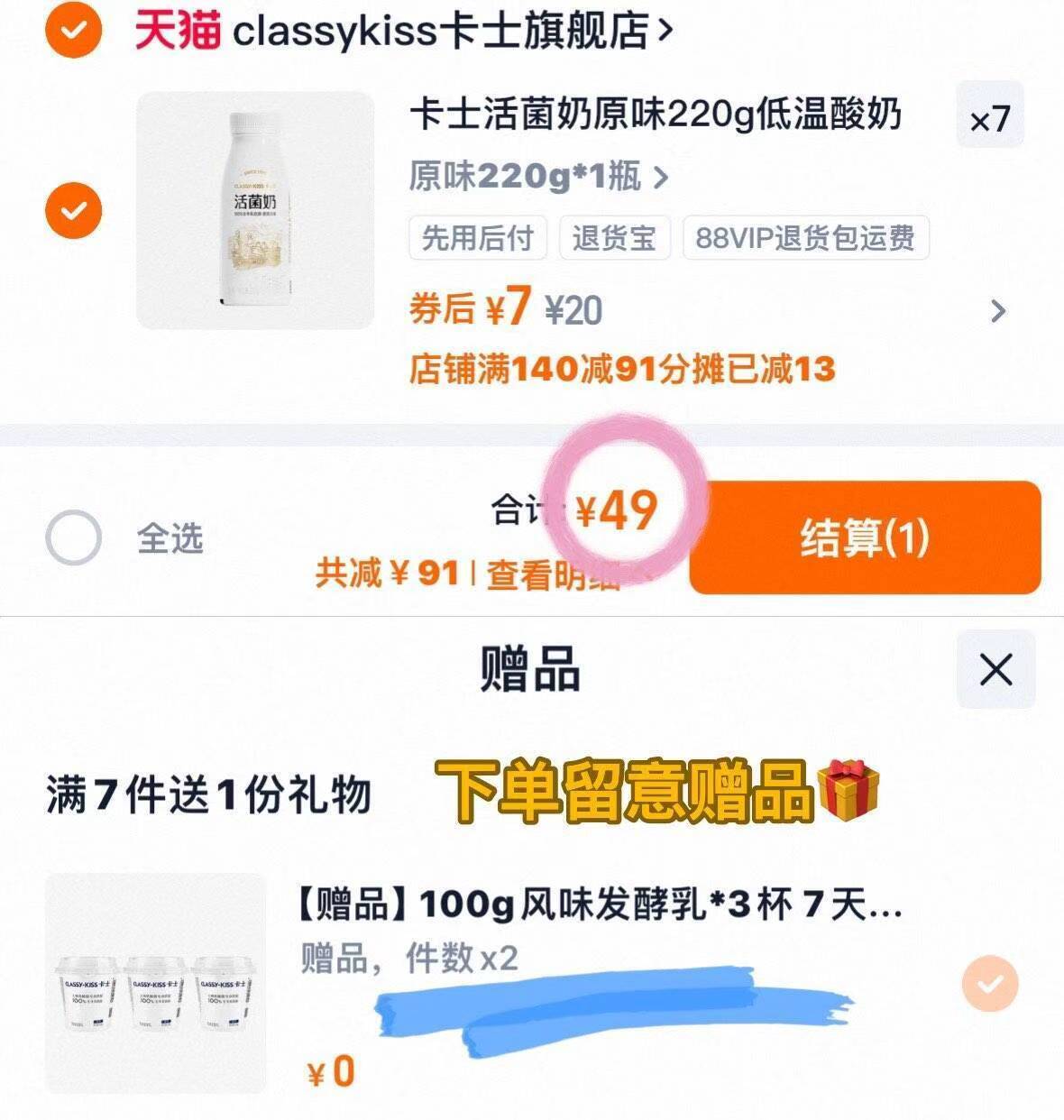Click the yogurt product thumbnail image
This screenshot has height=1120, width=1064.
[x=255, y=212]
